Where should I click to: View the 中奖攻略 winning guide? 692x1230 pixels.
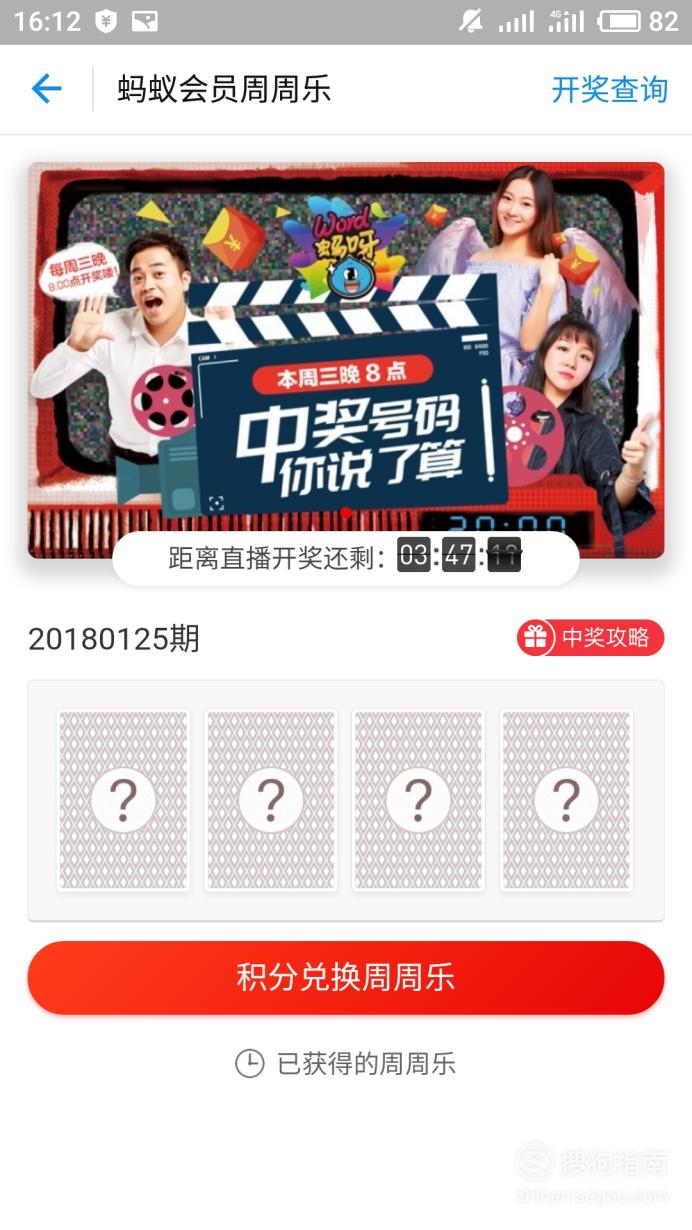click(590, 638)
